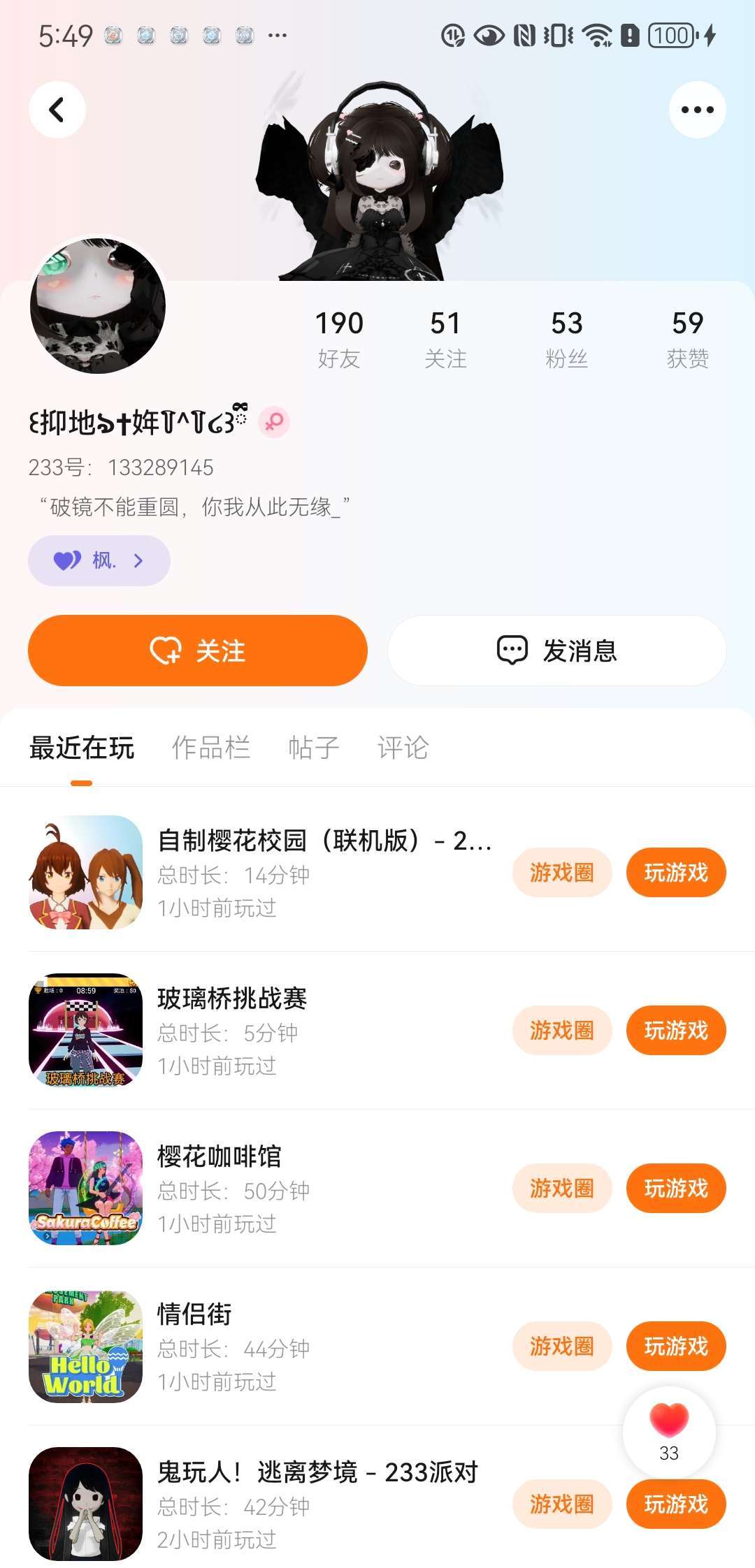Open the three-dot overflow menu
The width and height of the screenshot is (755, 1568).
pyautogui.click(x=697, y=110)
